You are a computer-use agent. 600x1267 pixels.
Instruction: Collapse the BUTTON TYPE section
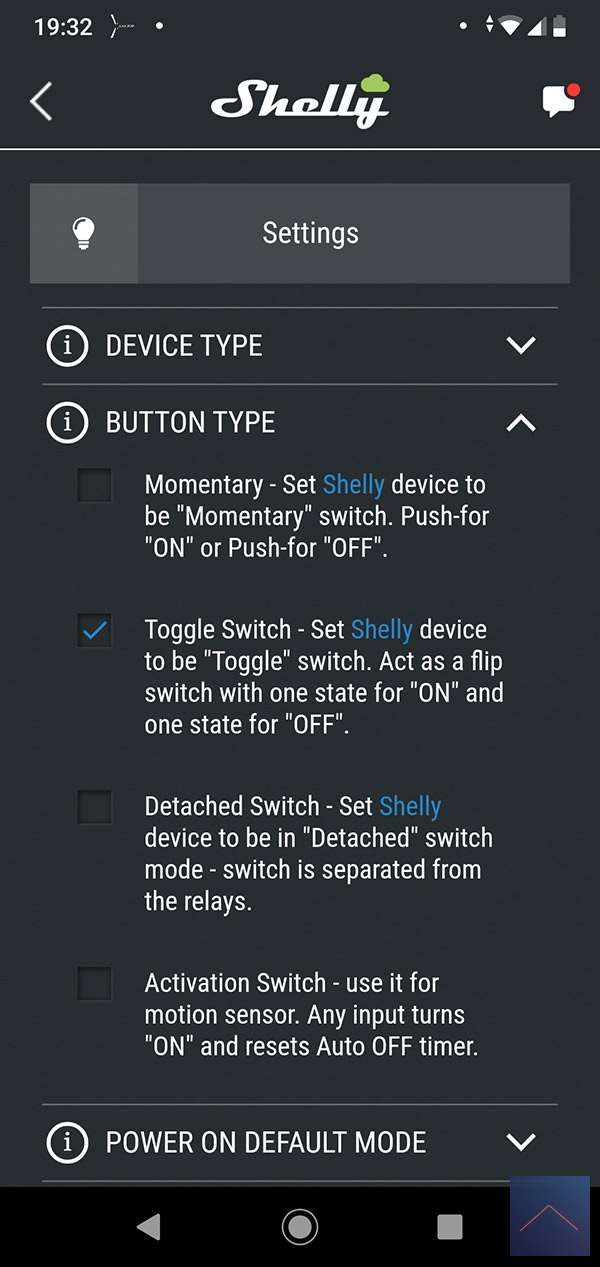pos(521,423)
